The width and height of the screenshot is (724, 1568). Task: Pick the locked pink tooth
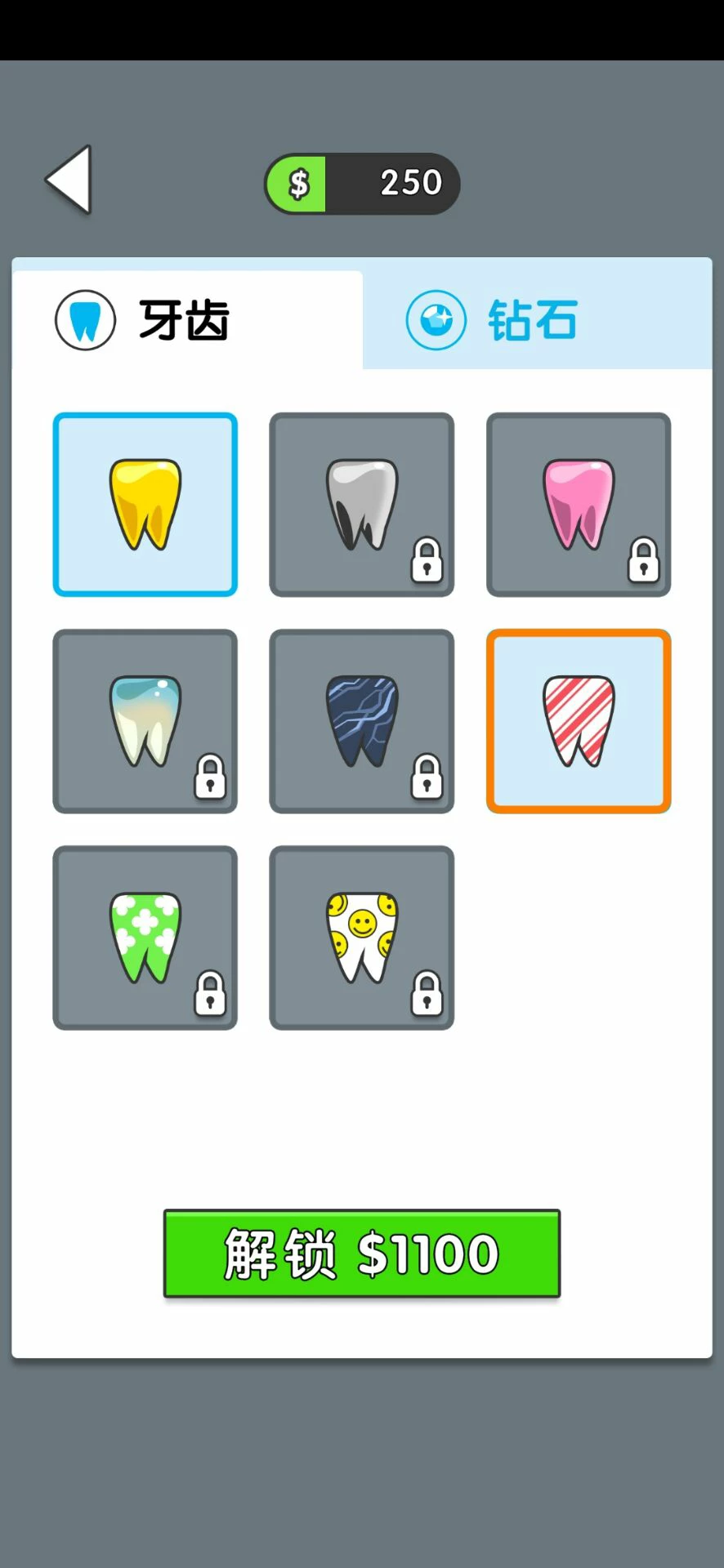tap(578, 505)
